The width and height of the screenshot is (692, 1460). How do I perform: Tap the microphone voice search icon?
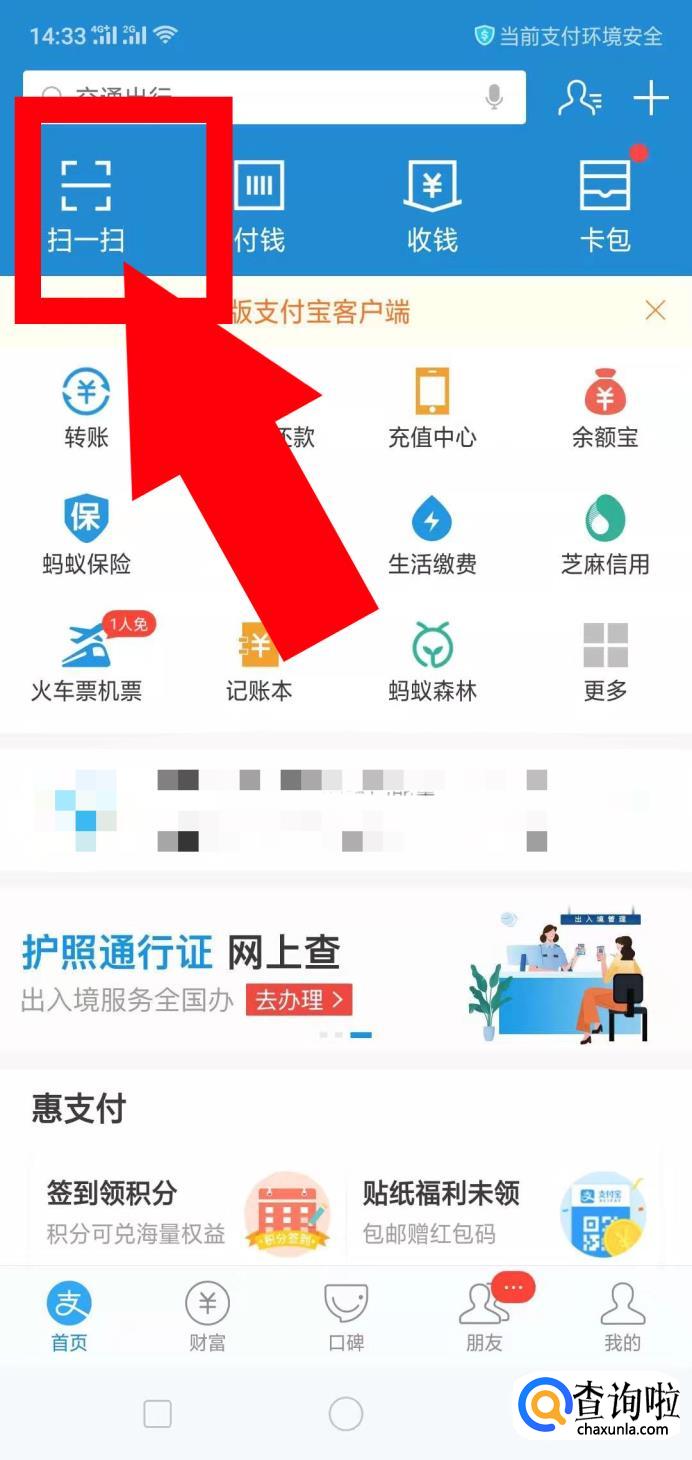[x=494, y=97]
